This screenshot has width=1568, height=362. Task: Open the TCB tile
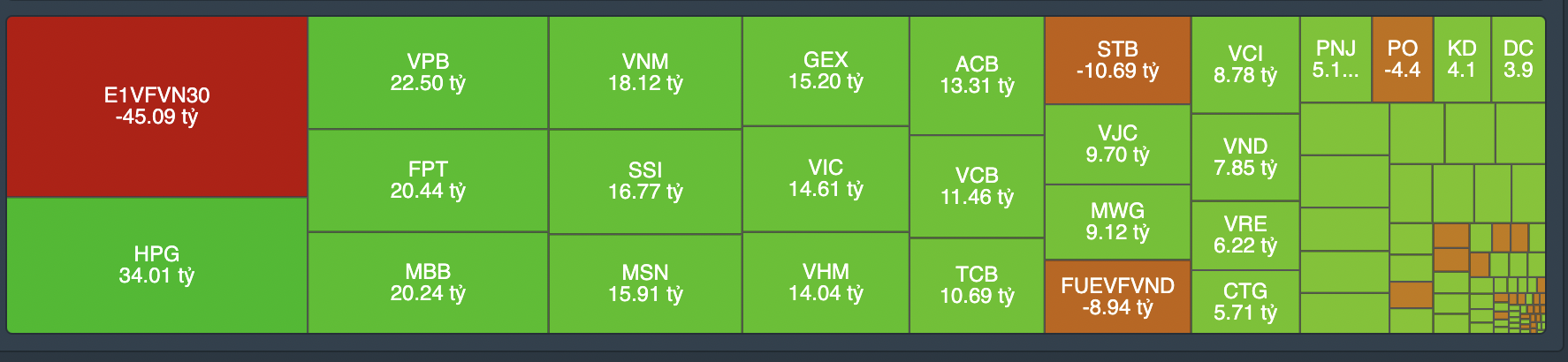click(x=977, y=285)
